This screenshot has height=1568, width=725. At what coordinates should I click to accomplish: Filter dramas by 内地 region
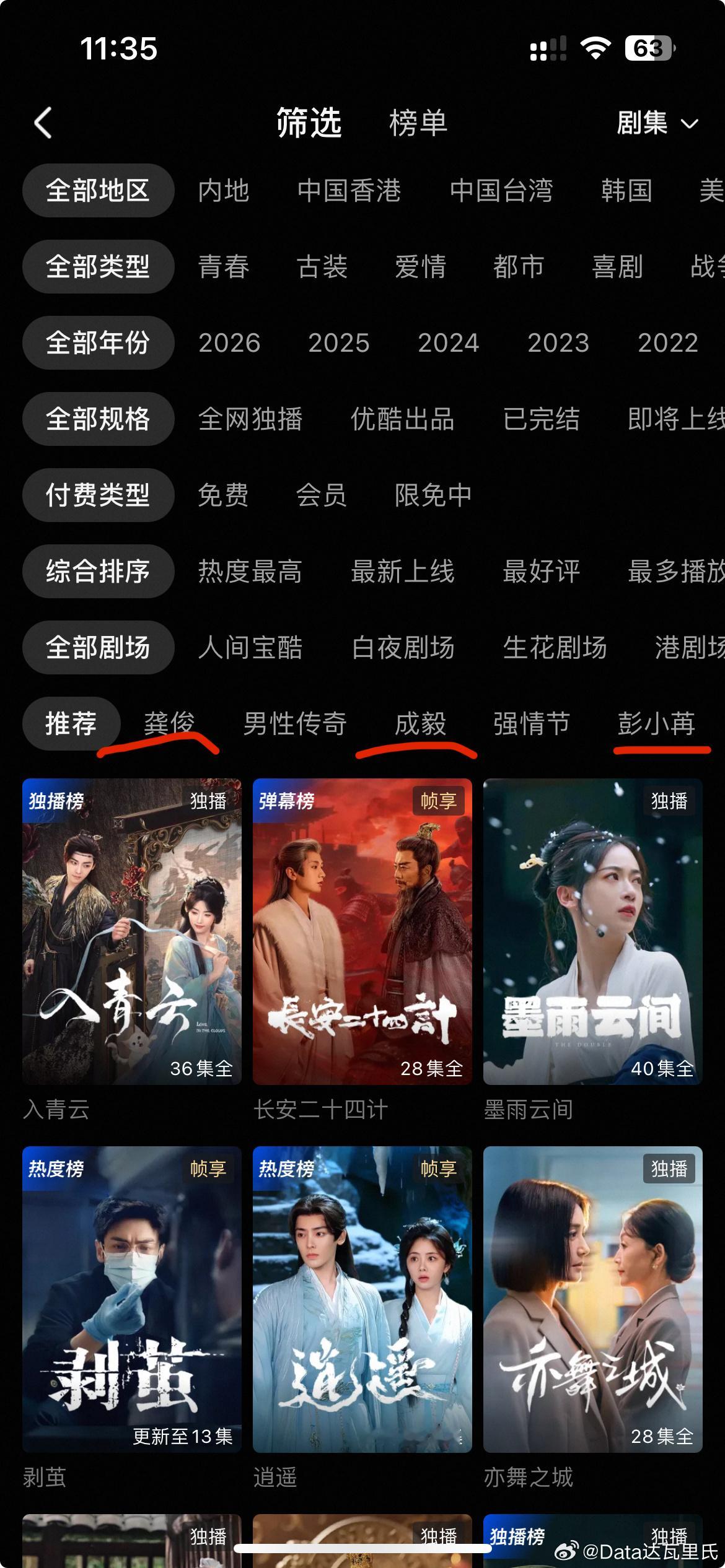coord(223,191)
